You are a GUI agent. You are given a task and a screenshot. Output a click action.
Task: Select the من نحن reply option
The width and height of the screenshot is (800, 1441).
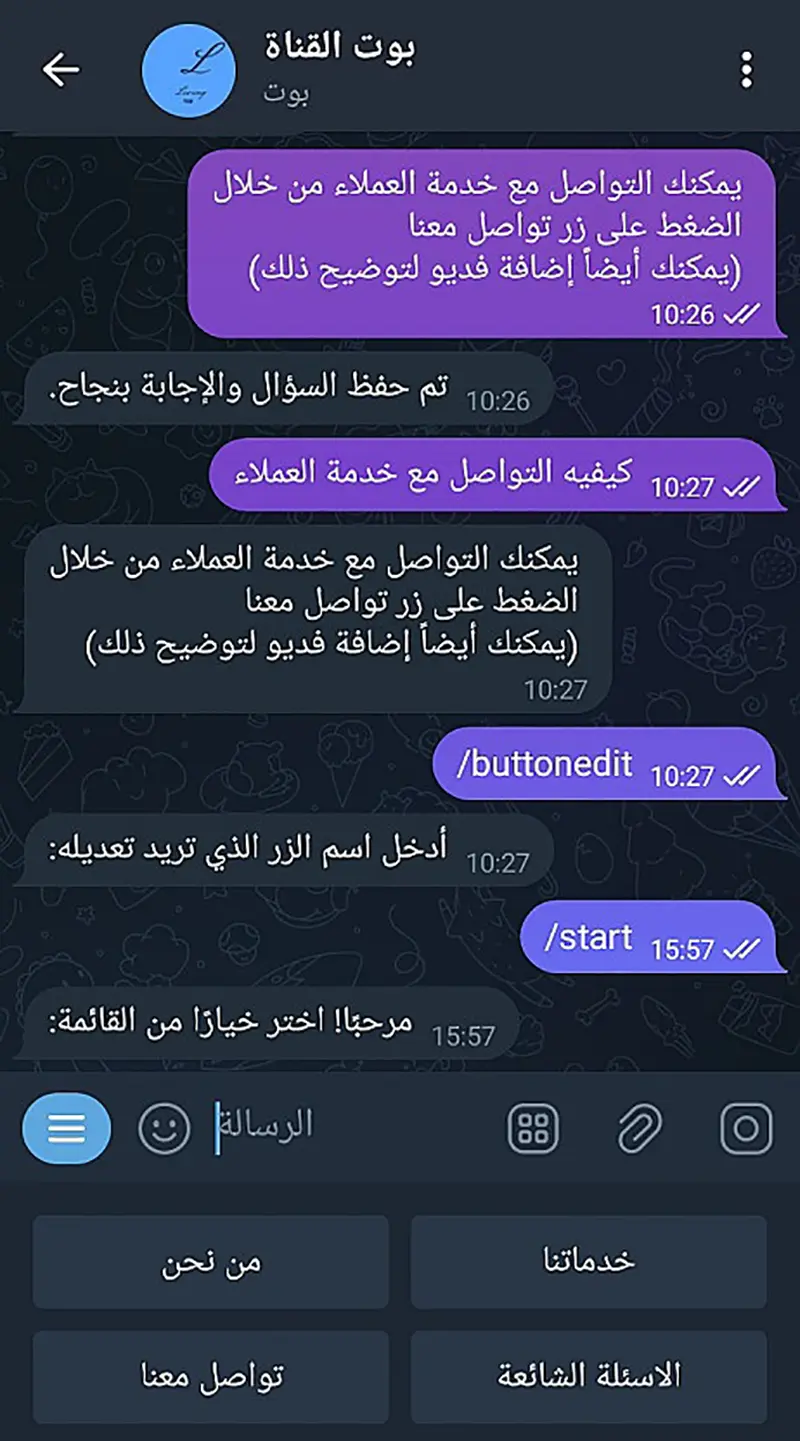210,1262
